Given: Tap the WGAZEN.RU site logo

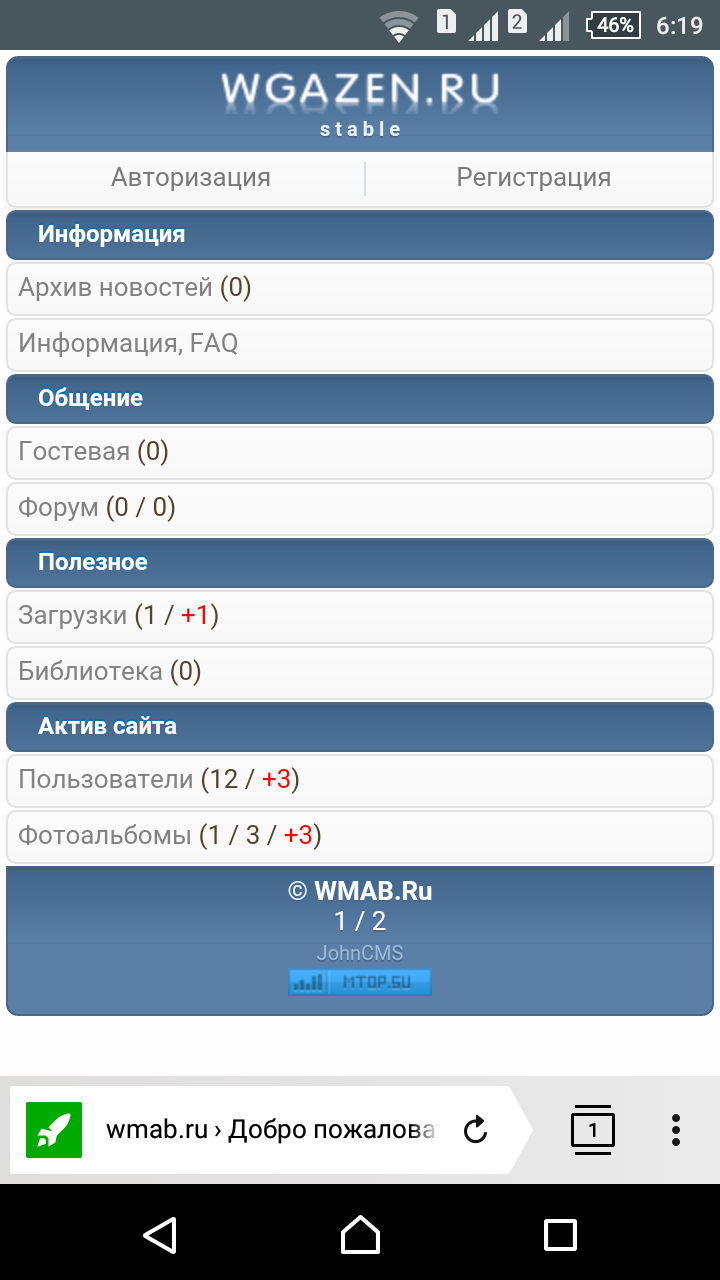Looking at the screenshot, I should tap(360, 92).
